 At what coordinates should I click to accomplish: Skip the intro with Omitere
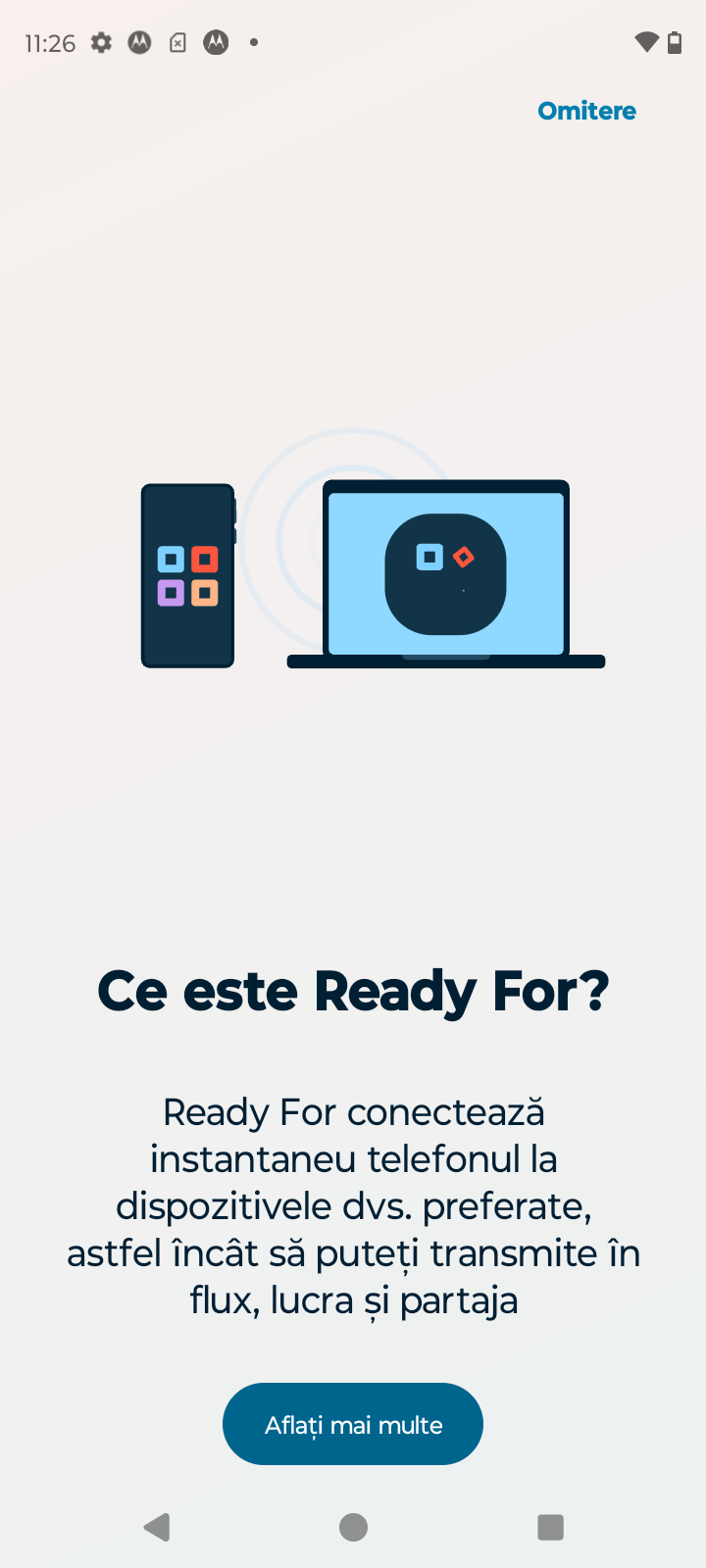click(x=586, y=111)
